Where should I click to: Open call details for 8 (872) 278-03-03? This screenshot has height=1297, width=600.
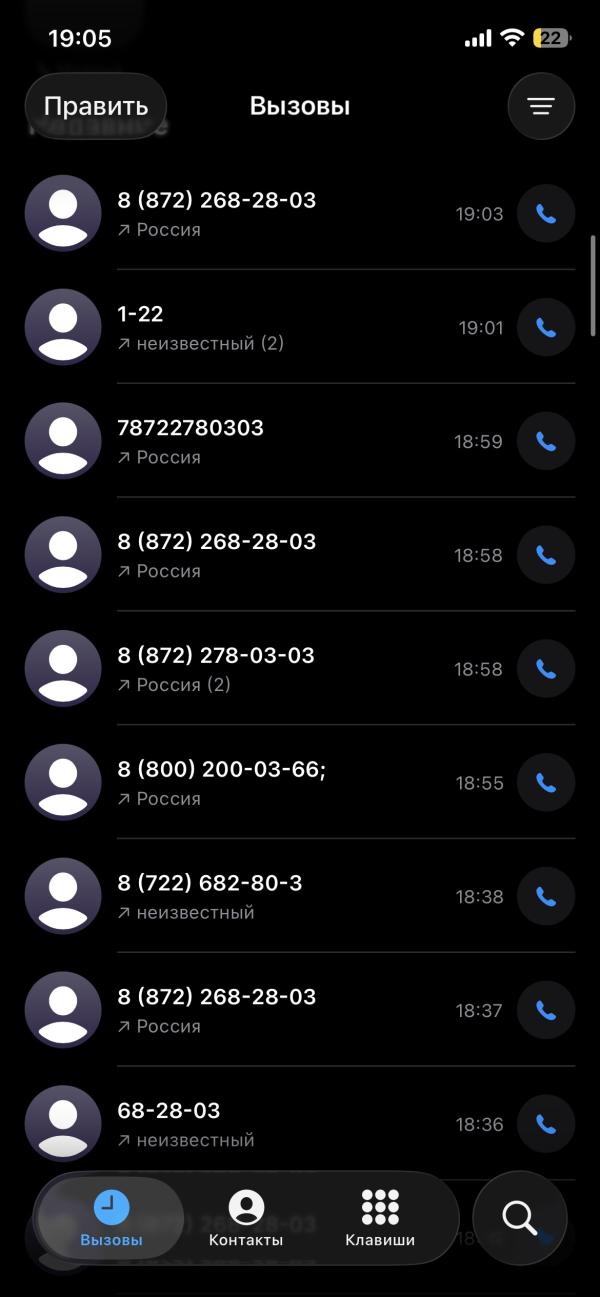point(300,668)
